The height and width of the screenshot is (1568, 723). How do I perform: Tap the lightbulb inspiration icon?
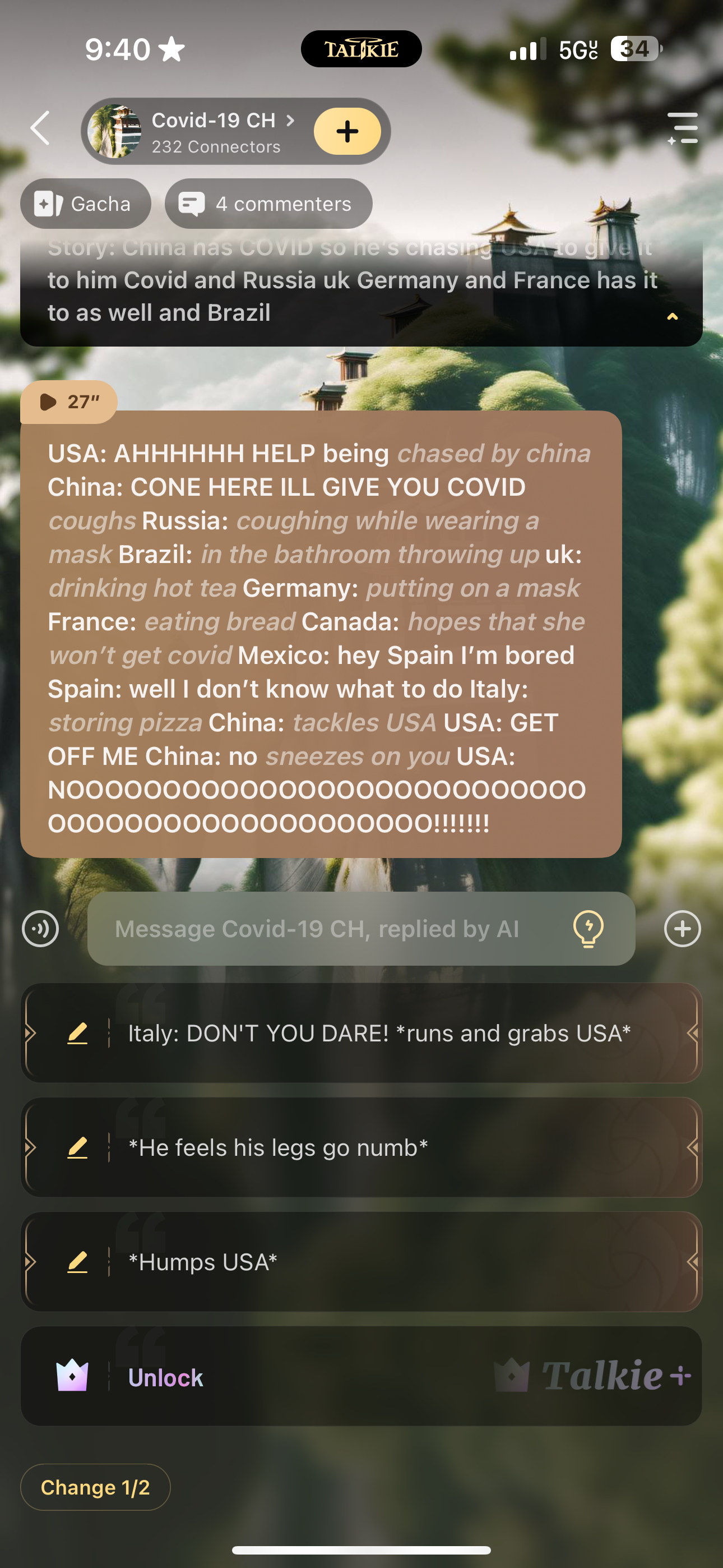588,929
